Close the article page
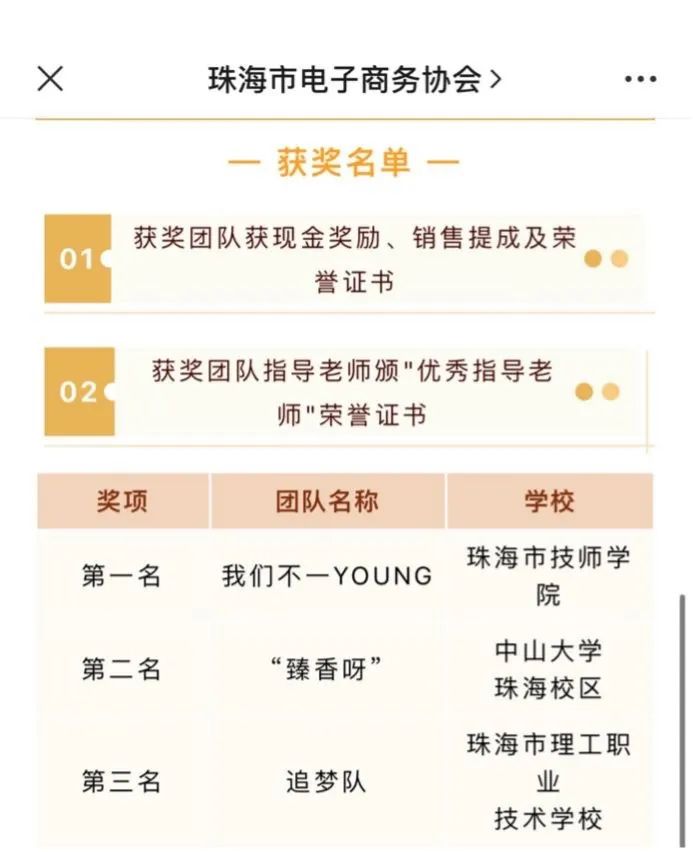The height and width of the screenshot is (852, 693). click(x=50, y=79)
